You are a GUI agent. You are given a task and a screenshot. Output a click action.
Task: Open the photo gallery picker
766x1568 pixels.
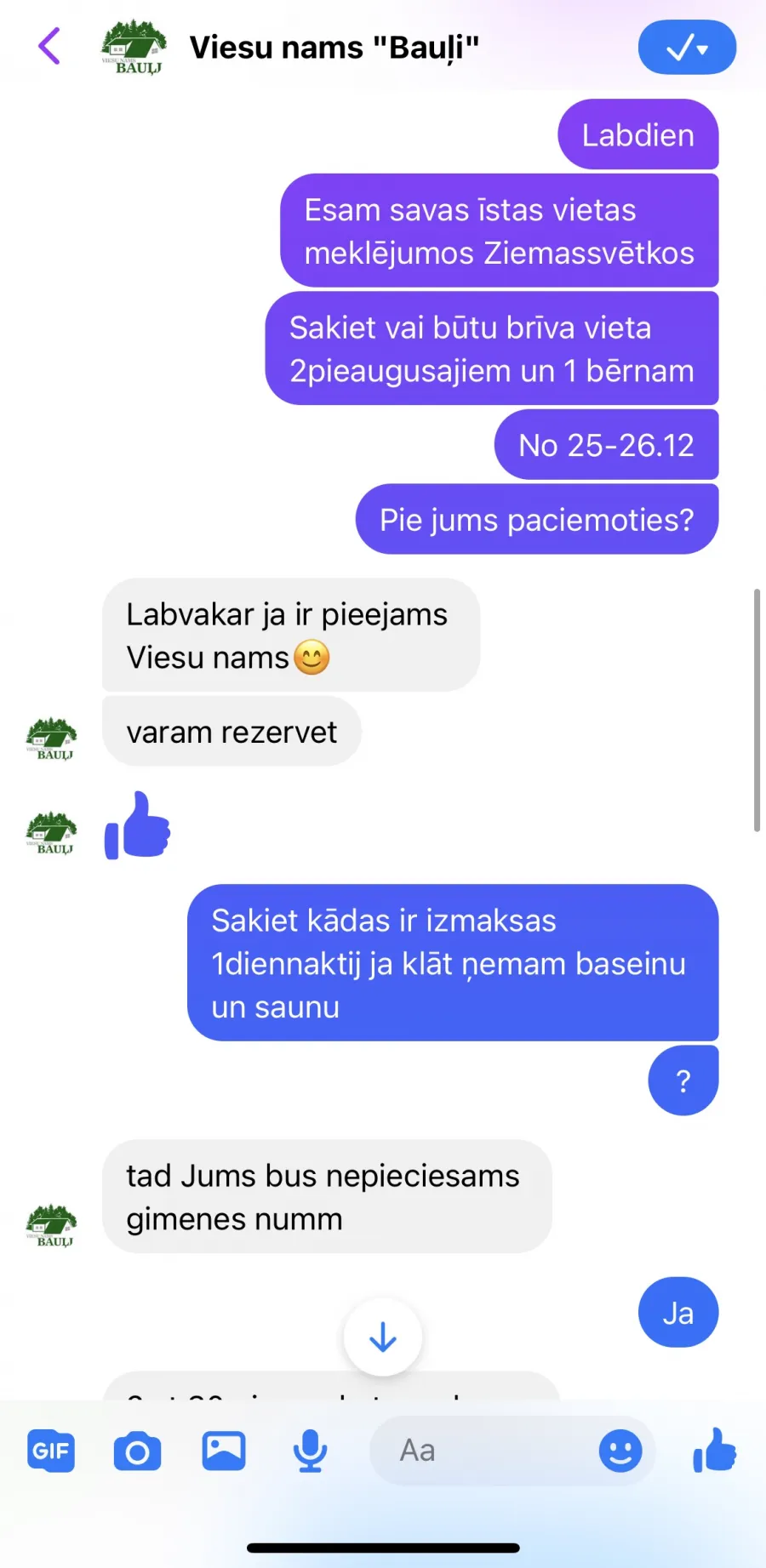click(x=224, y=1451)
